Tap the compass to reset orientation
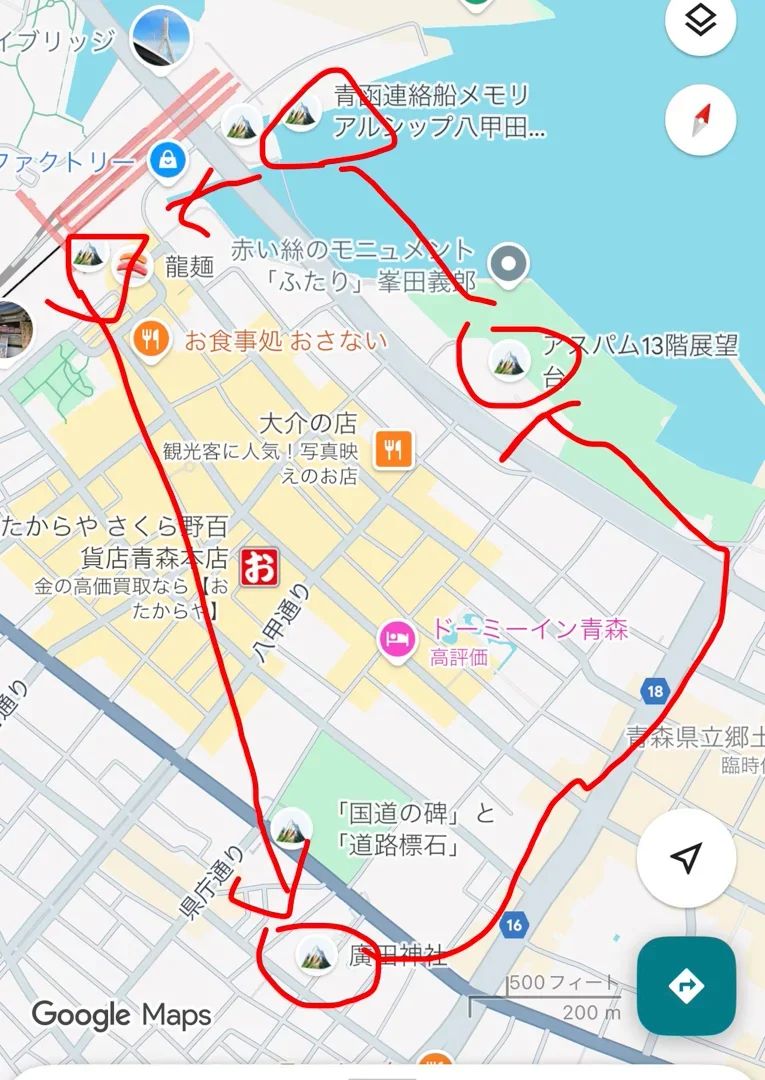 tap(701, 120)
